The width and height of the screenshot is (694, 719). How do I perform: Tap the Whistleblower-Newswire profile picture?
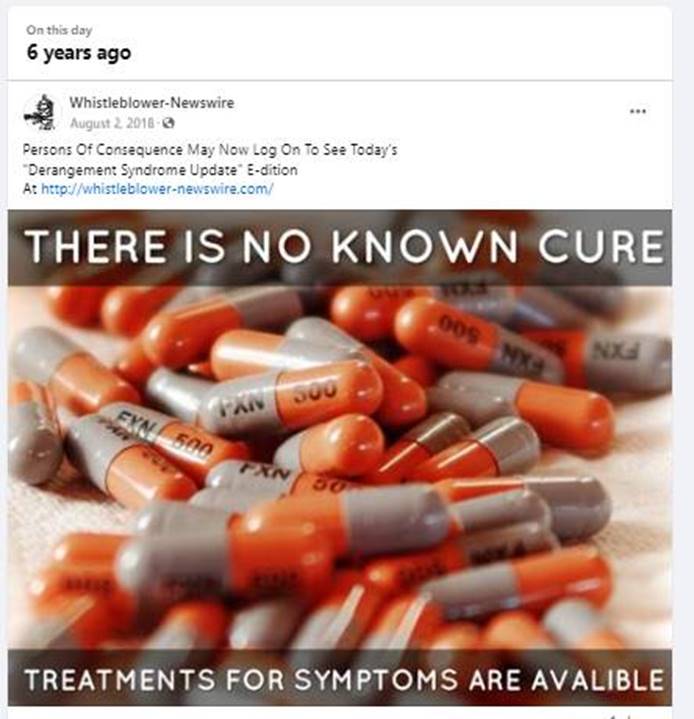pyautogui.click(x=41, y=112)
